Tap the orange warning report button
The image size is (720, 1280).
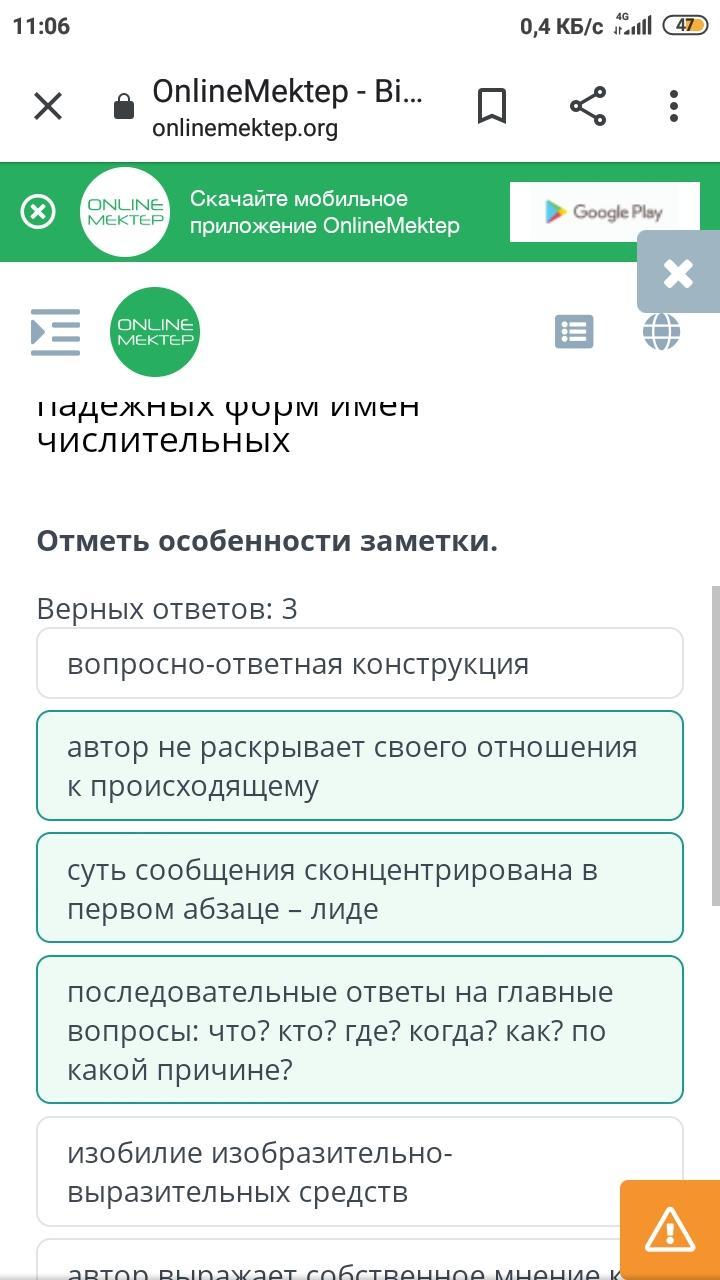coord(670,1230)
